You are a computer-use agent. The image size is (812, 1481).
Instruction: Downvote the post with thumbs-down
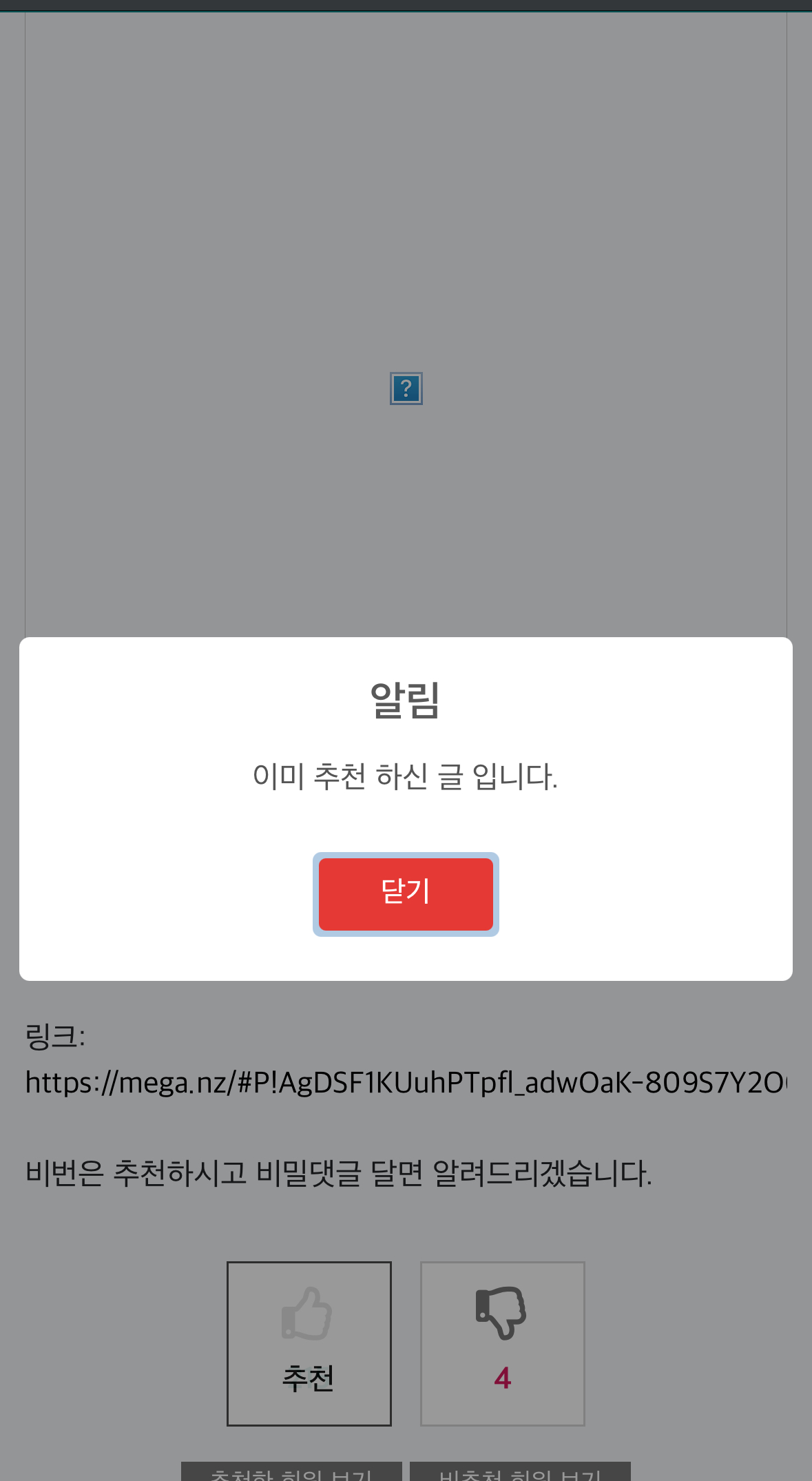tap(503, 1343)
